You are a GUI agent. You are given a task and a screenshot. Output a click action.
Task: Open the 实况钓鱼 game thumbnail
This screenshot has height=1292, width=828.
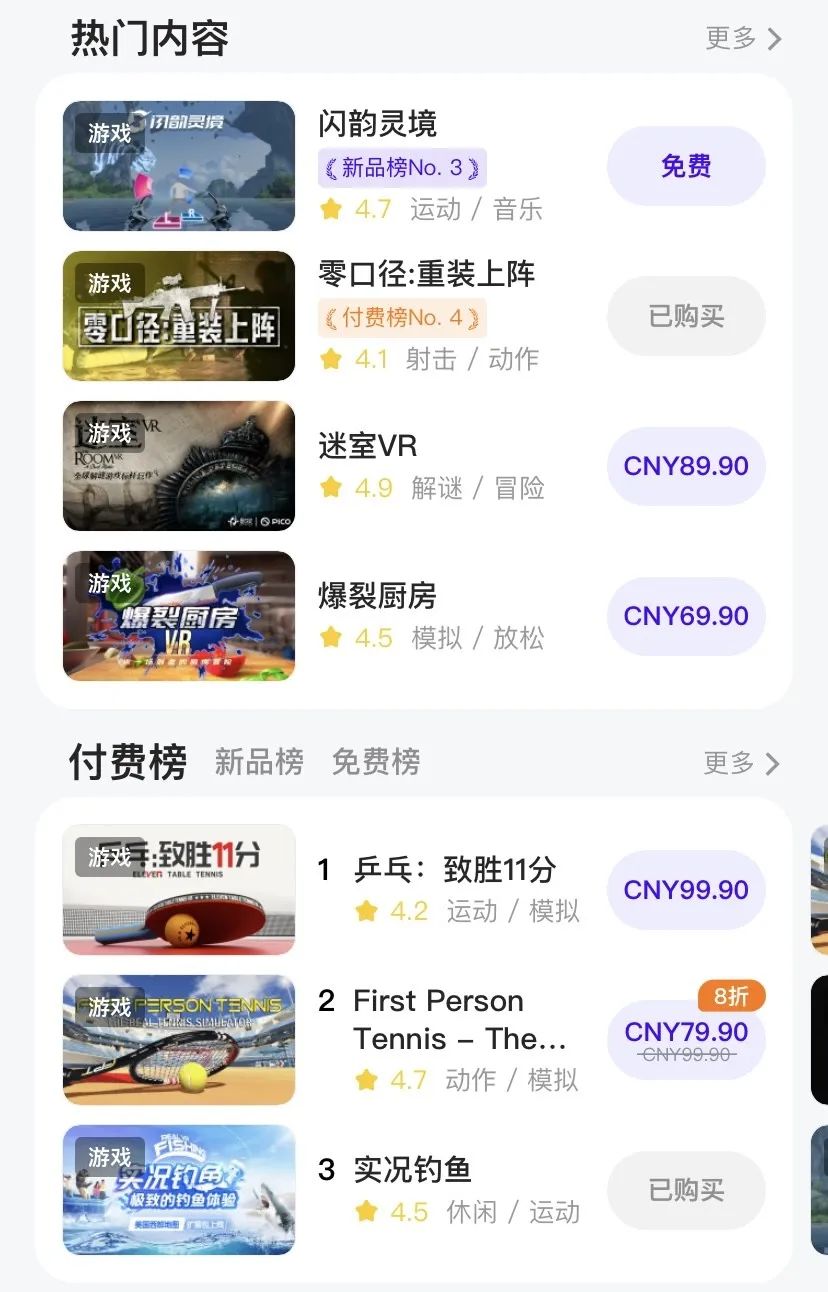[x=179, y=1190]
